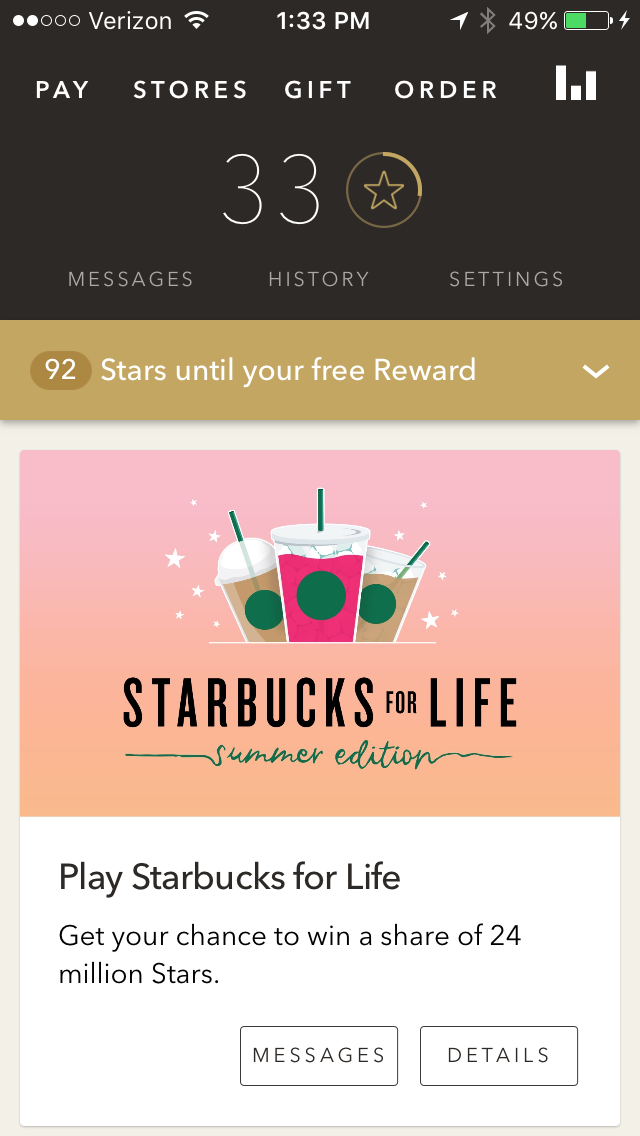Open the Starbucks for Life promo card

pos(320,633)
